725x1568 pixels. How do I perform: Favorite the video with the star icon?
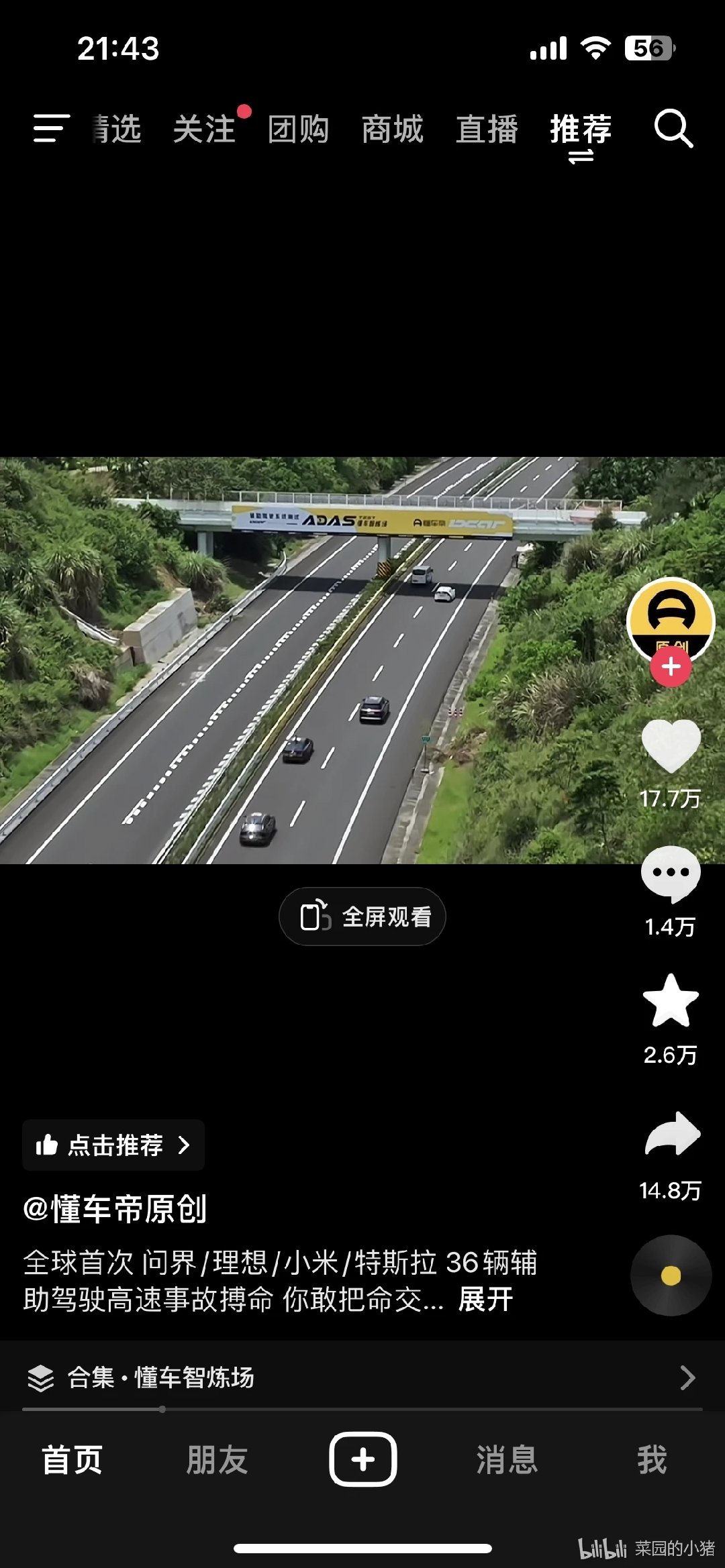coord(671,1000)
